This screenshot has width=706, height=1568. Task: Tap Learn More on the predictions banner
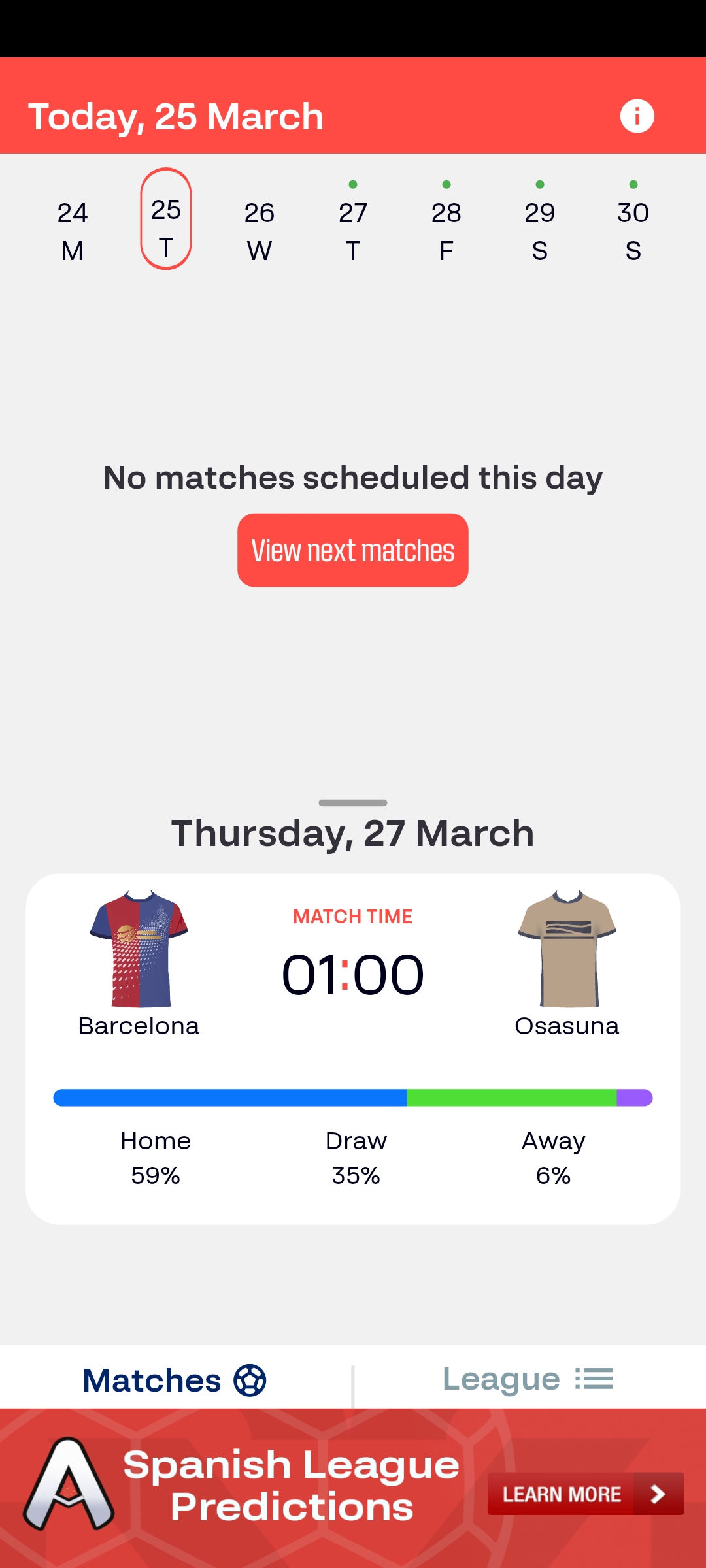[x=585, y=1494]
